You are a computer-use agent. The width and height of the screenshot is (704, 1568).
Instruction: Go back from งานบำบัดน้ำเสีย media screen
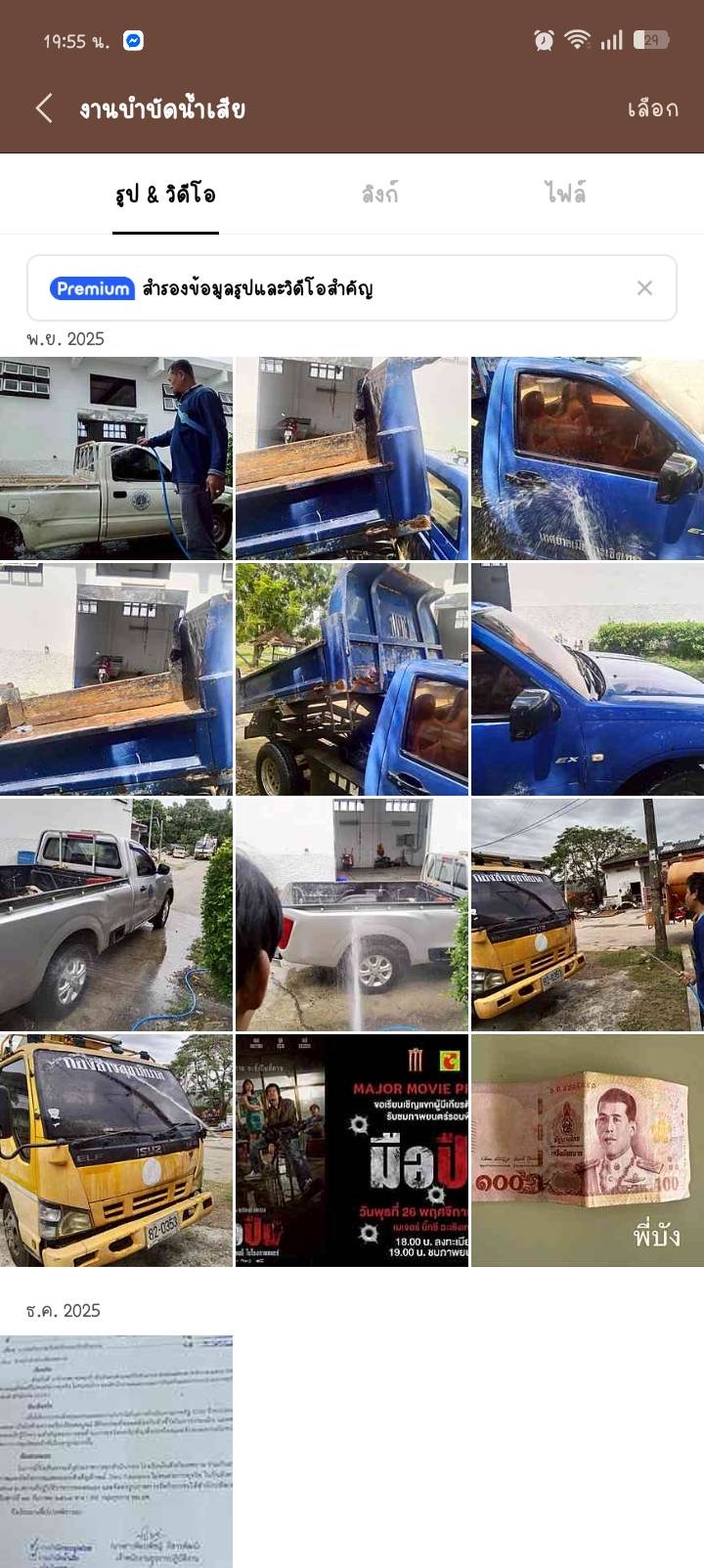(44, 108)
